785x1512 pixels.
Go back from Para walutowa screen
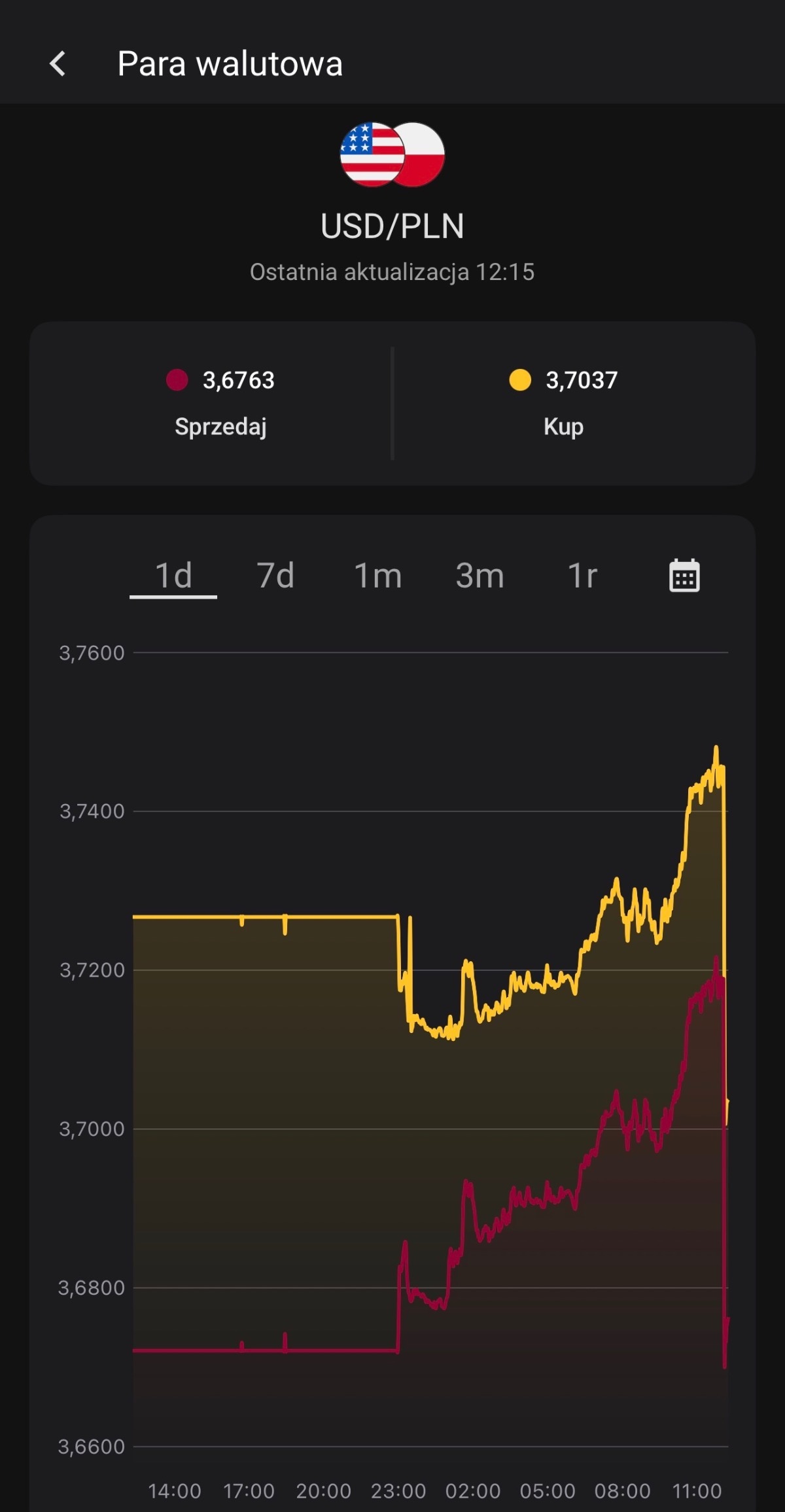click(58, 63)
